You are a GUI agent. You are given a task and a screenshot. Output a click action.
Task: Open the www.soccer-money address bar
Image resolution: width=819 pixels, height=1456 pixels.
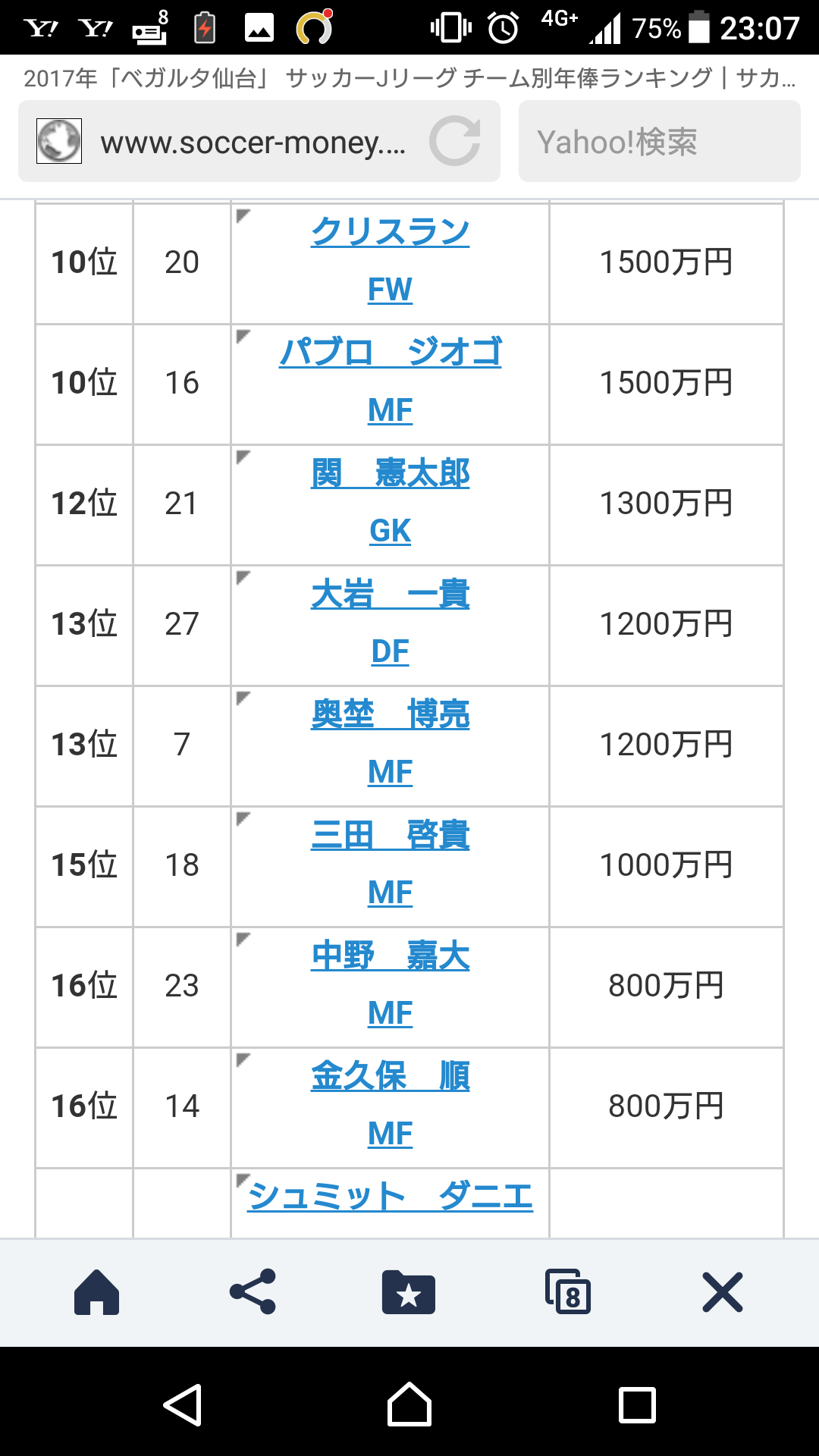click(253, 142)
